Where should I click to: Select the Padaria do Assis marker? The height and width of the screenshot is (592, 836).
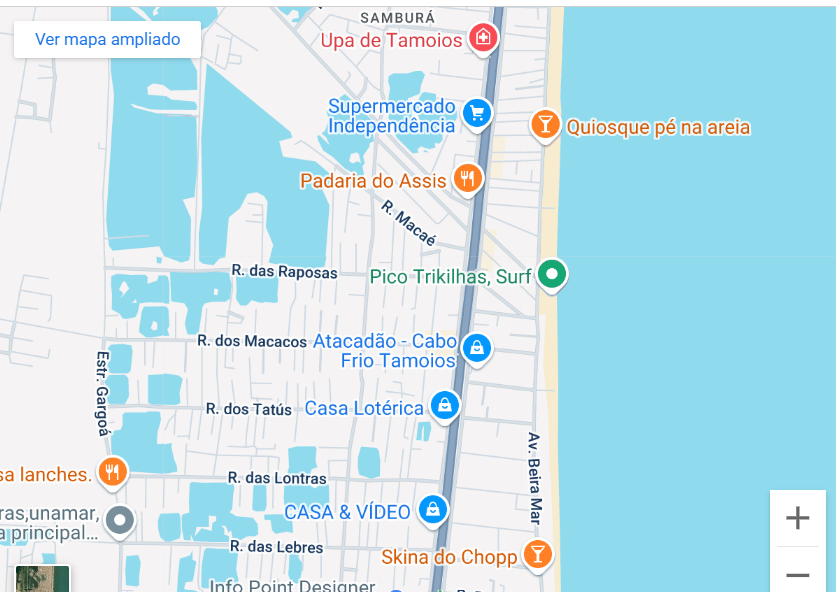click(x=467, y=179)
